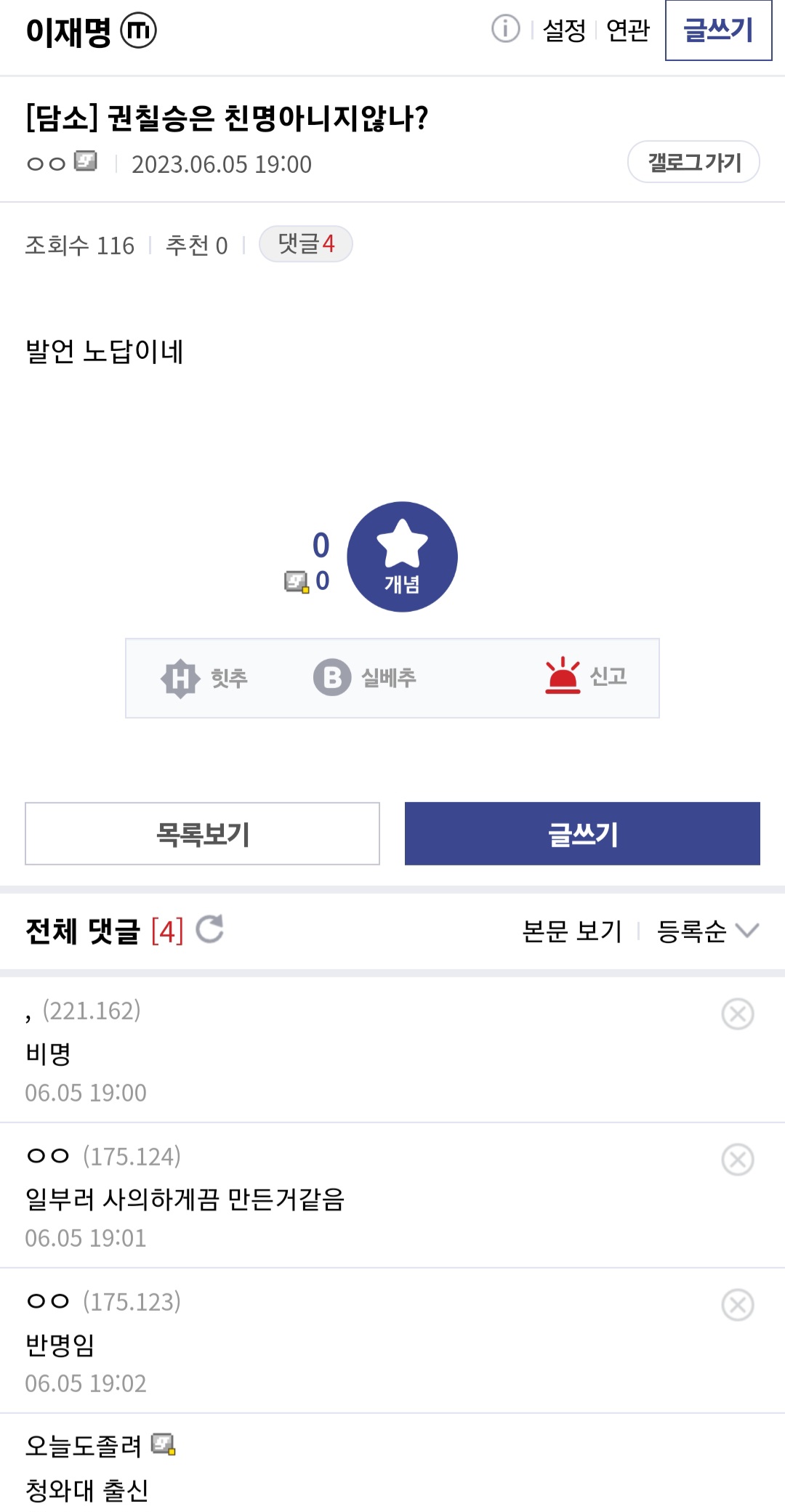The height and width of the screenshot is (1512, 785).
Task: Tap the top outlined 글쓰기 button
Action: tap(719, 31)
